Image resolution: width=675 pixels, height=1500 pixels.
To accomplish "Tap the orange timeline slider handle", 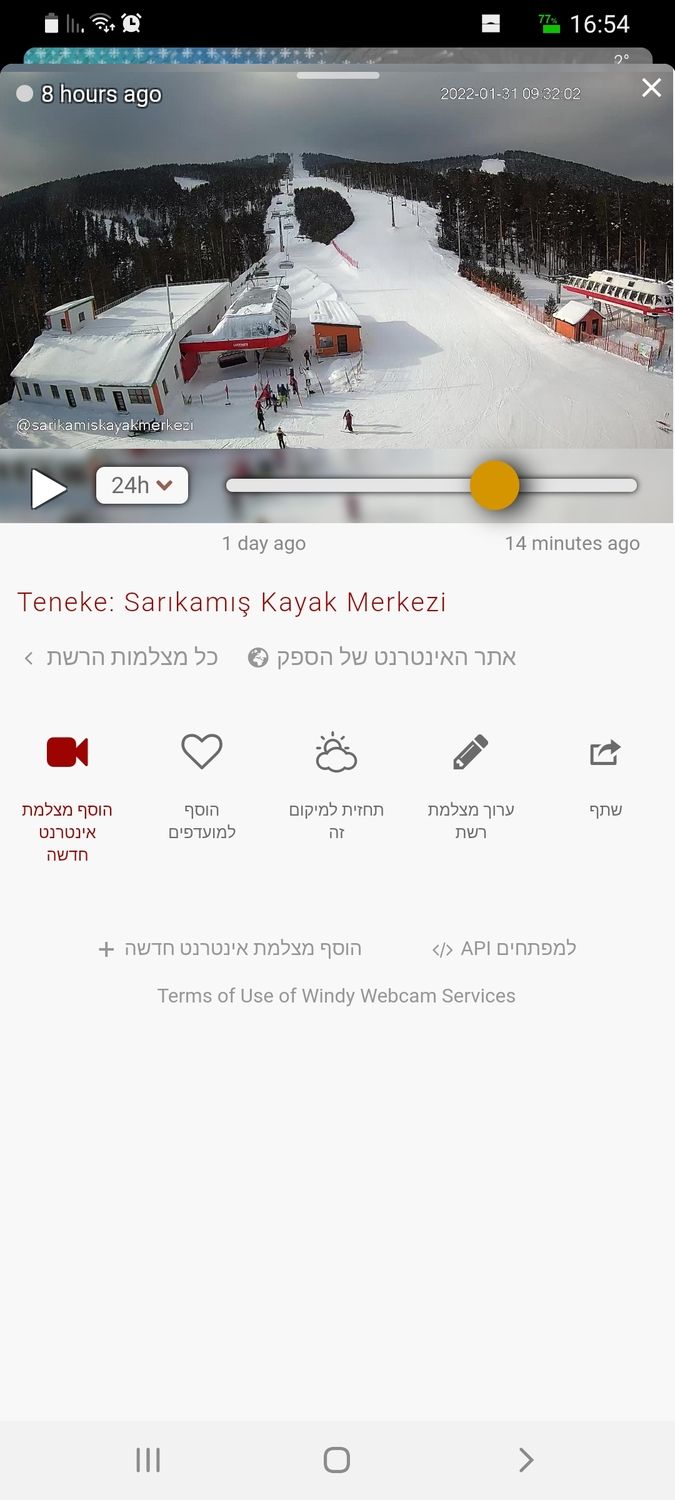I will click(x=494, y=485).
